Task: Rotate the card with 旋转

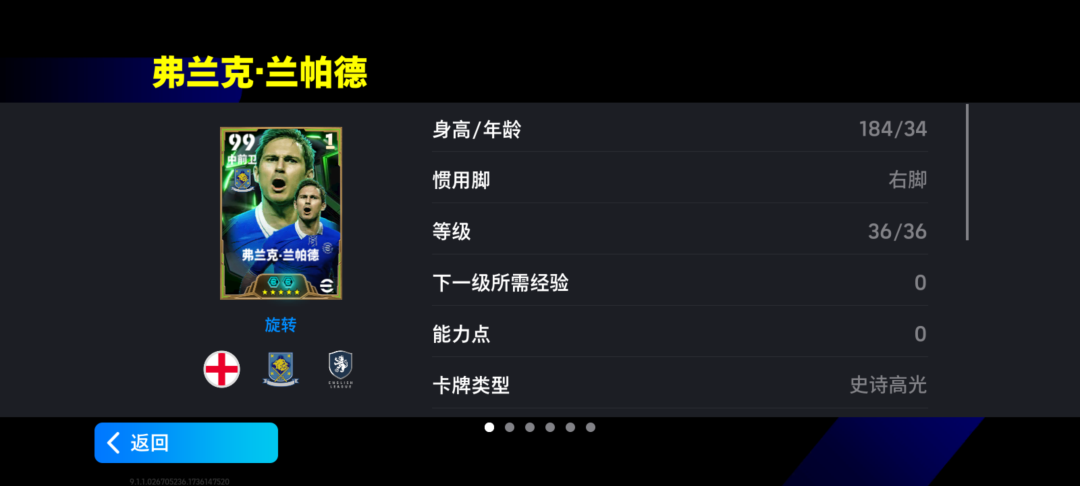Action: (x=280, y=324)
